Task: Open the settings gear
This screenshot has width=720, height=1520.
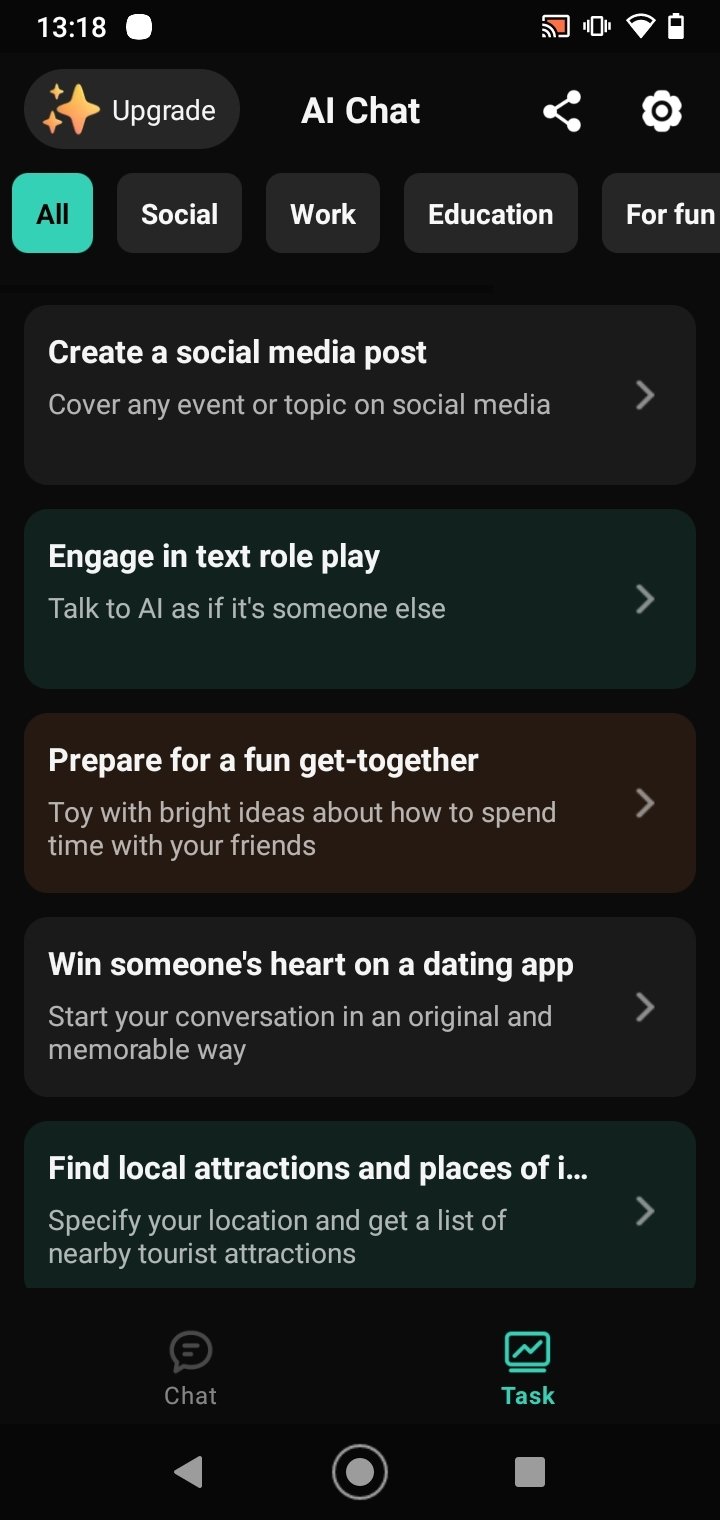Action: [x=661, y=111]
